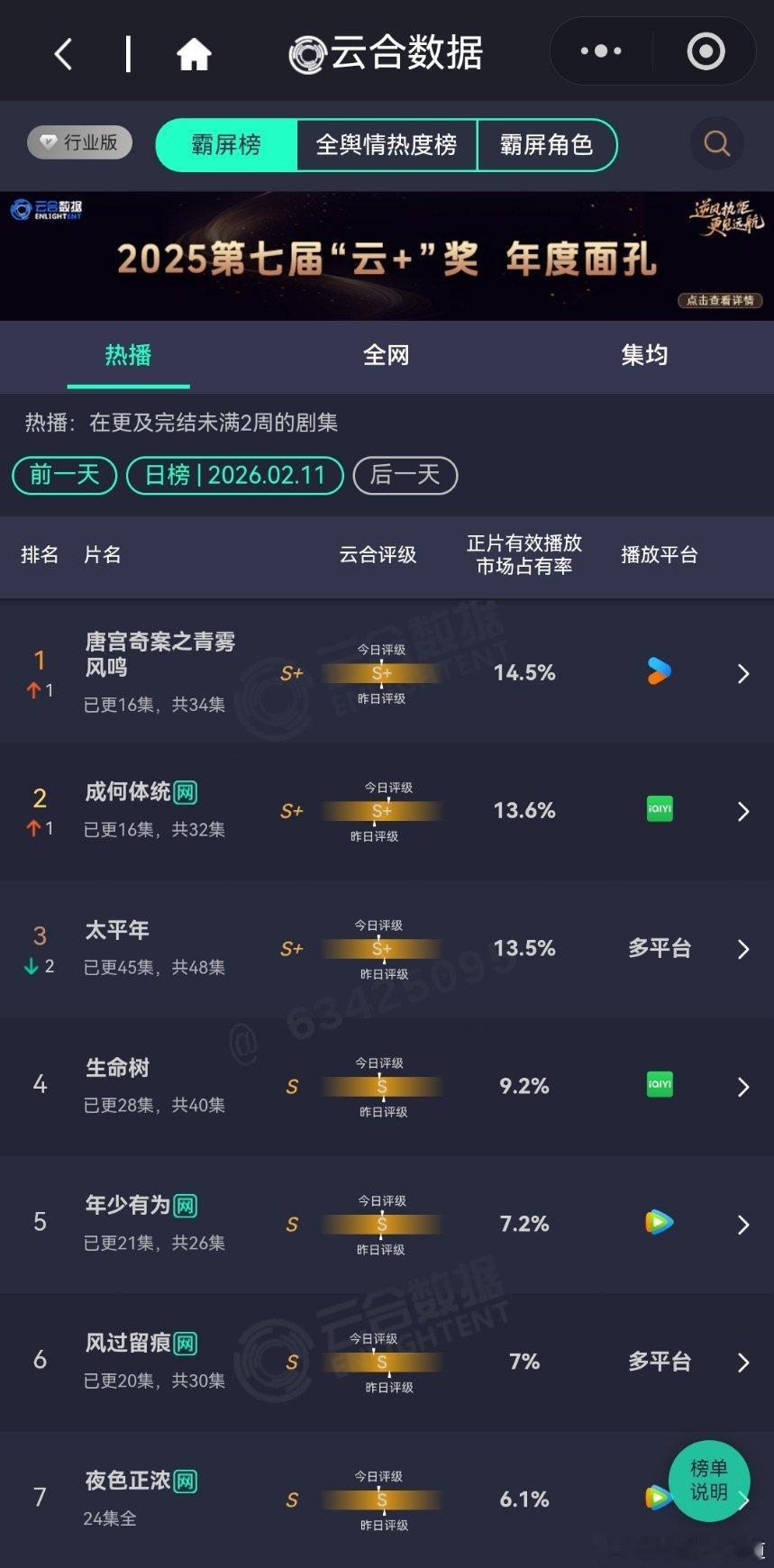
Task: Select the Tencent Video icon for 年少有为
Action: [658, 1224]
